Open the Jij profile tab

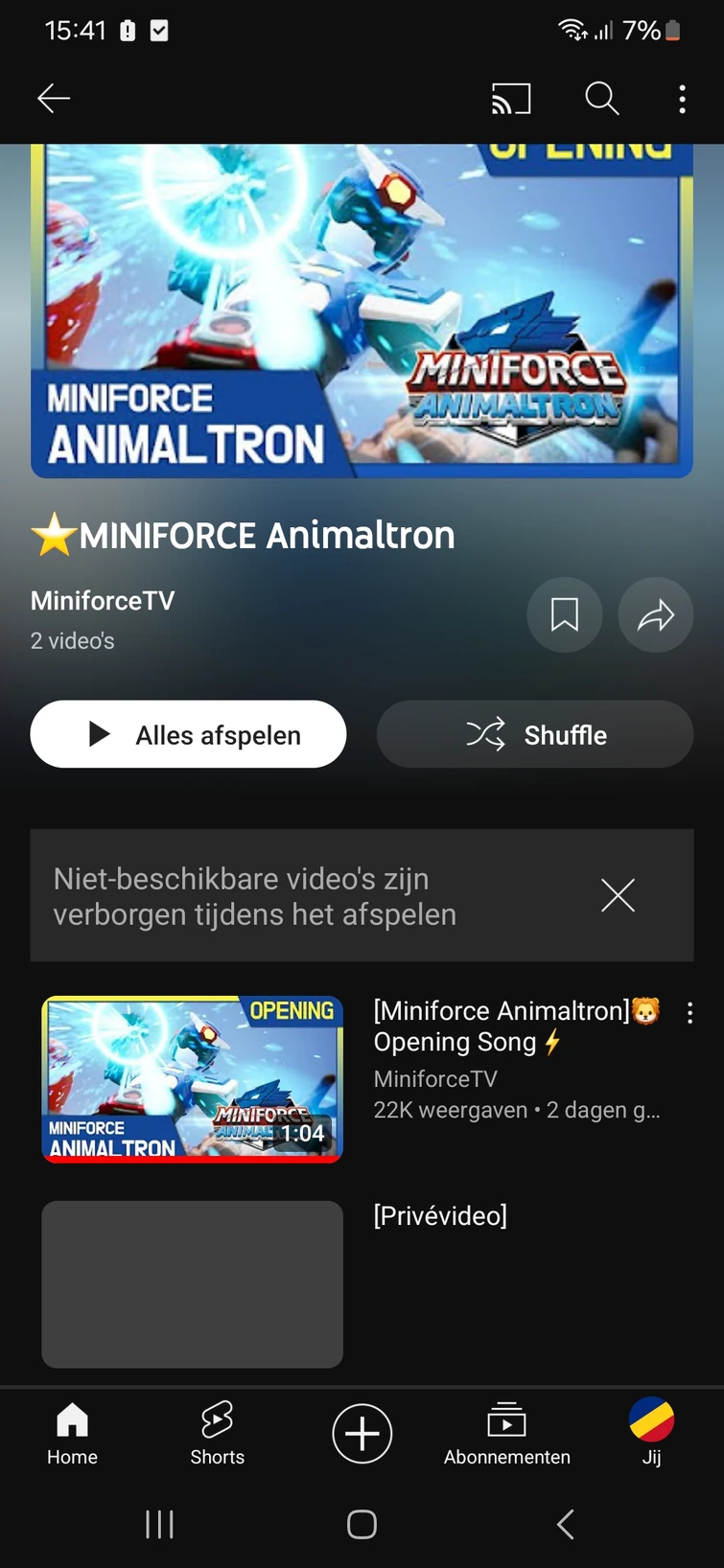651,1434
